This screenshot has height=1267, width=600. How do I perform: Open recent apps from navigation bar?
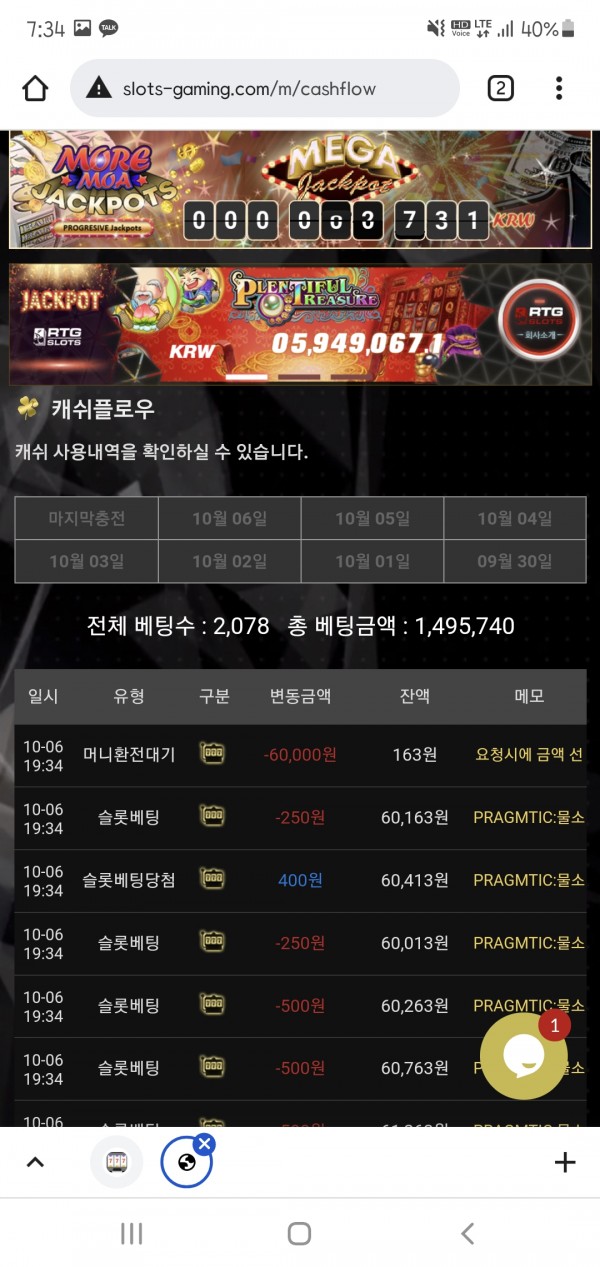pos(132,1233)
